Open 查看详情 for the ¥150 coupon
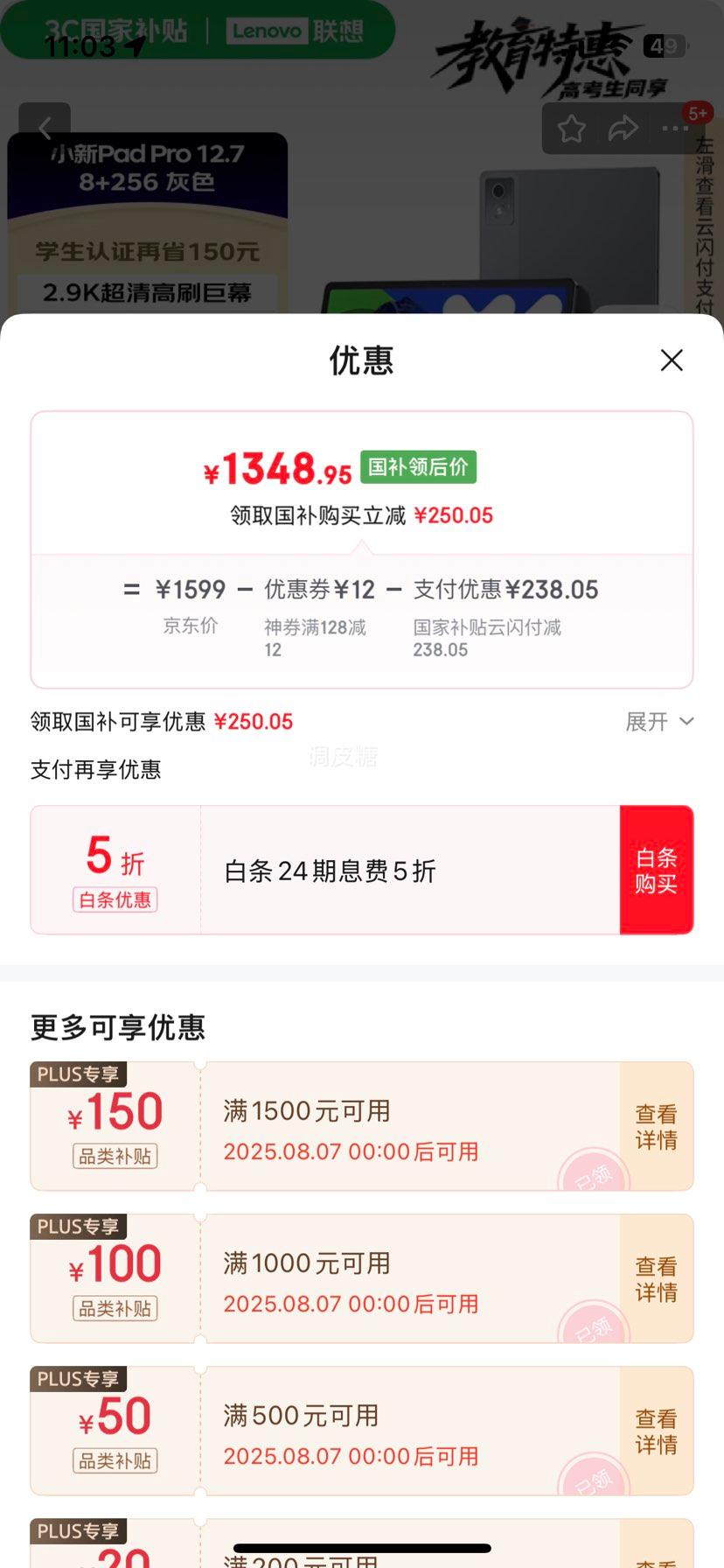724x1568 pixels. click(x=656, y=1125)
